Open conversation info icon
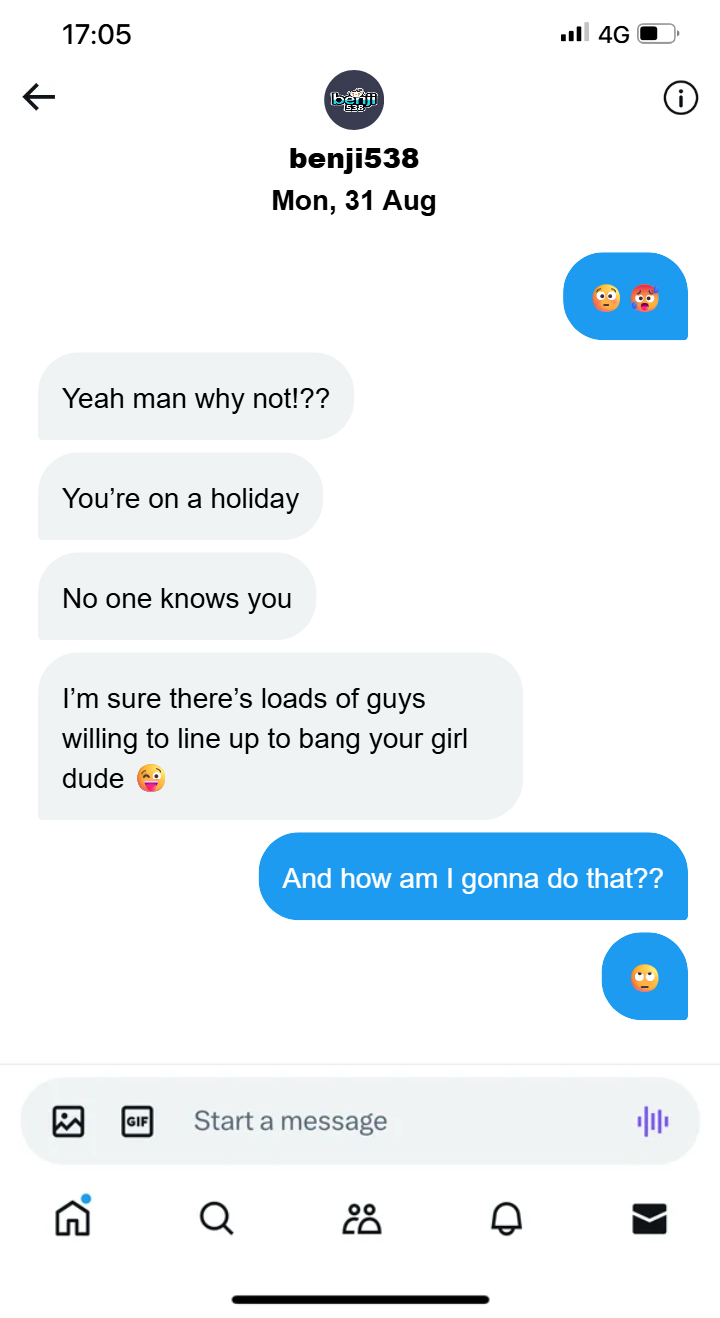Image resolution: width=720 pixels, height=1318 pixels. [x=680, y=98]
